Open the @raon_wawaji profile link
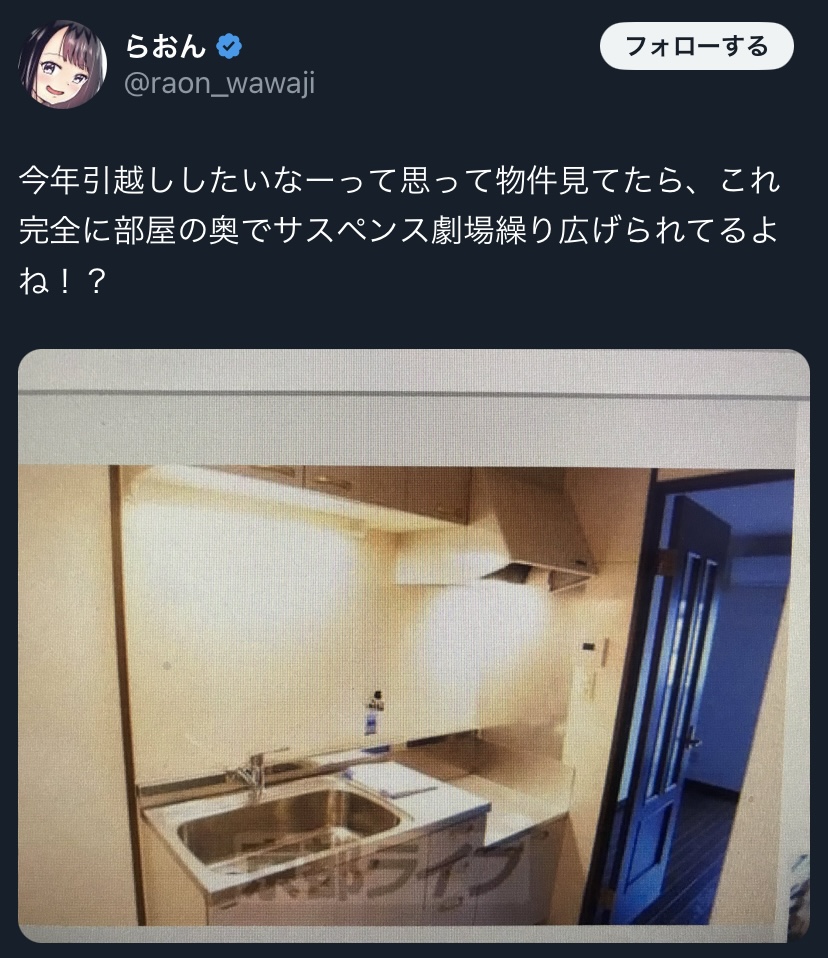The height and width of the screenshot is (958, 828). point(219,83)
